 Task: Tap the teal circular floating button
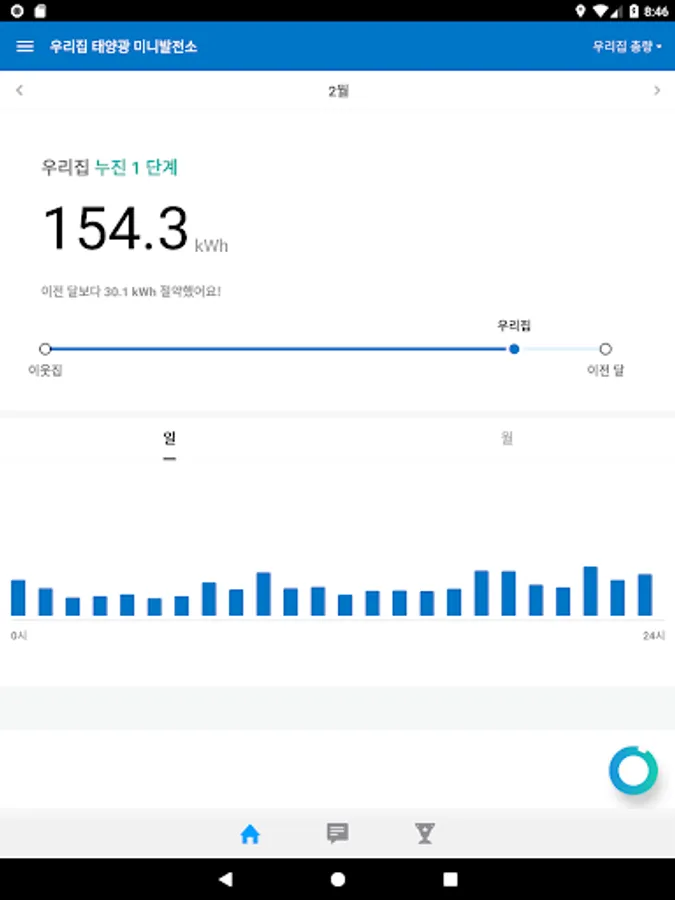pos(633,770)
